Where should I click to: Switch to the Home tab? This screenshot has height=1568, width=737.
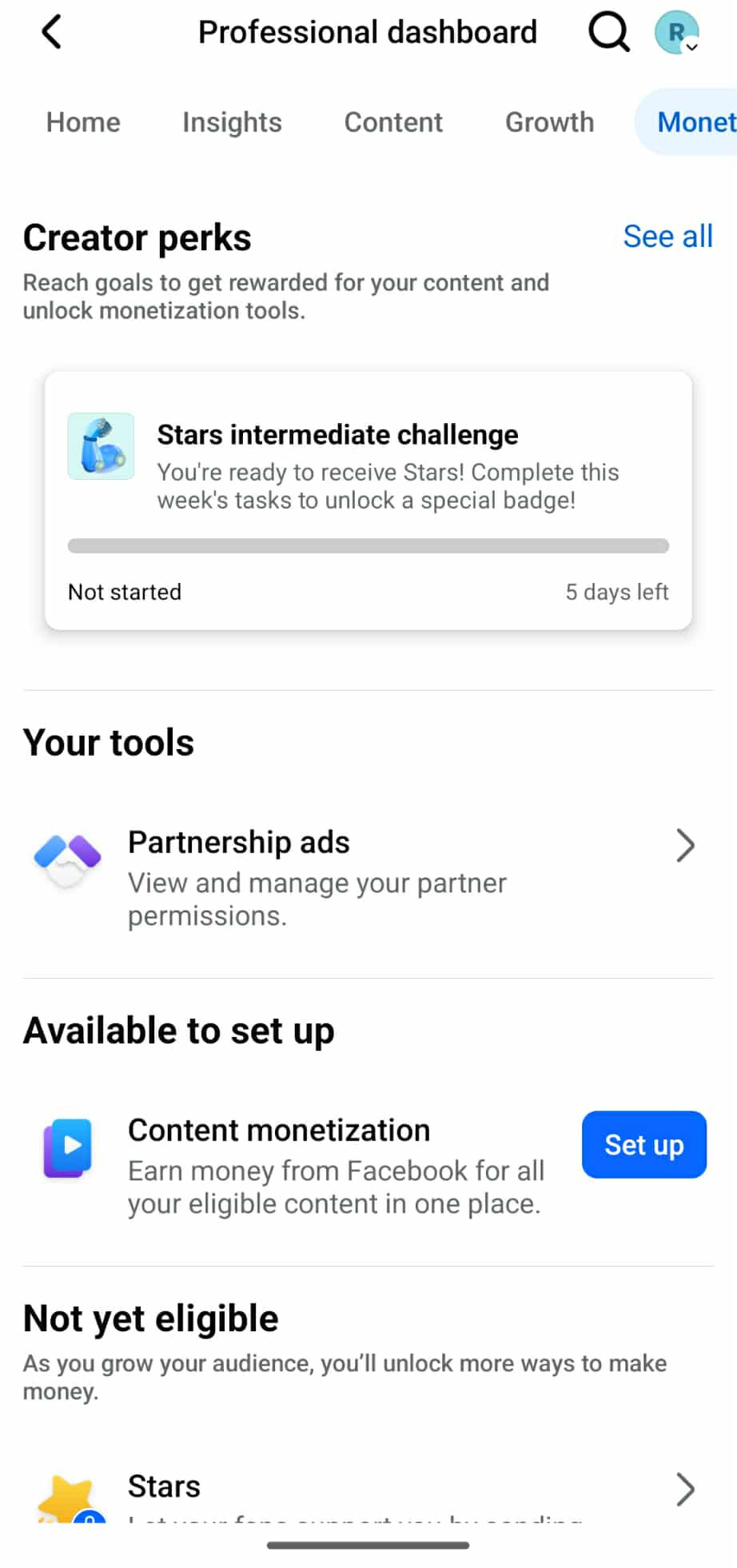(x=83, y=122)
